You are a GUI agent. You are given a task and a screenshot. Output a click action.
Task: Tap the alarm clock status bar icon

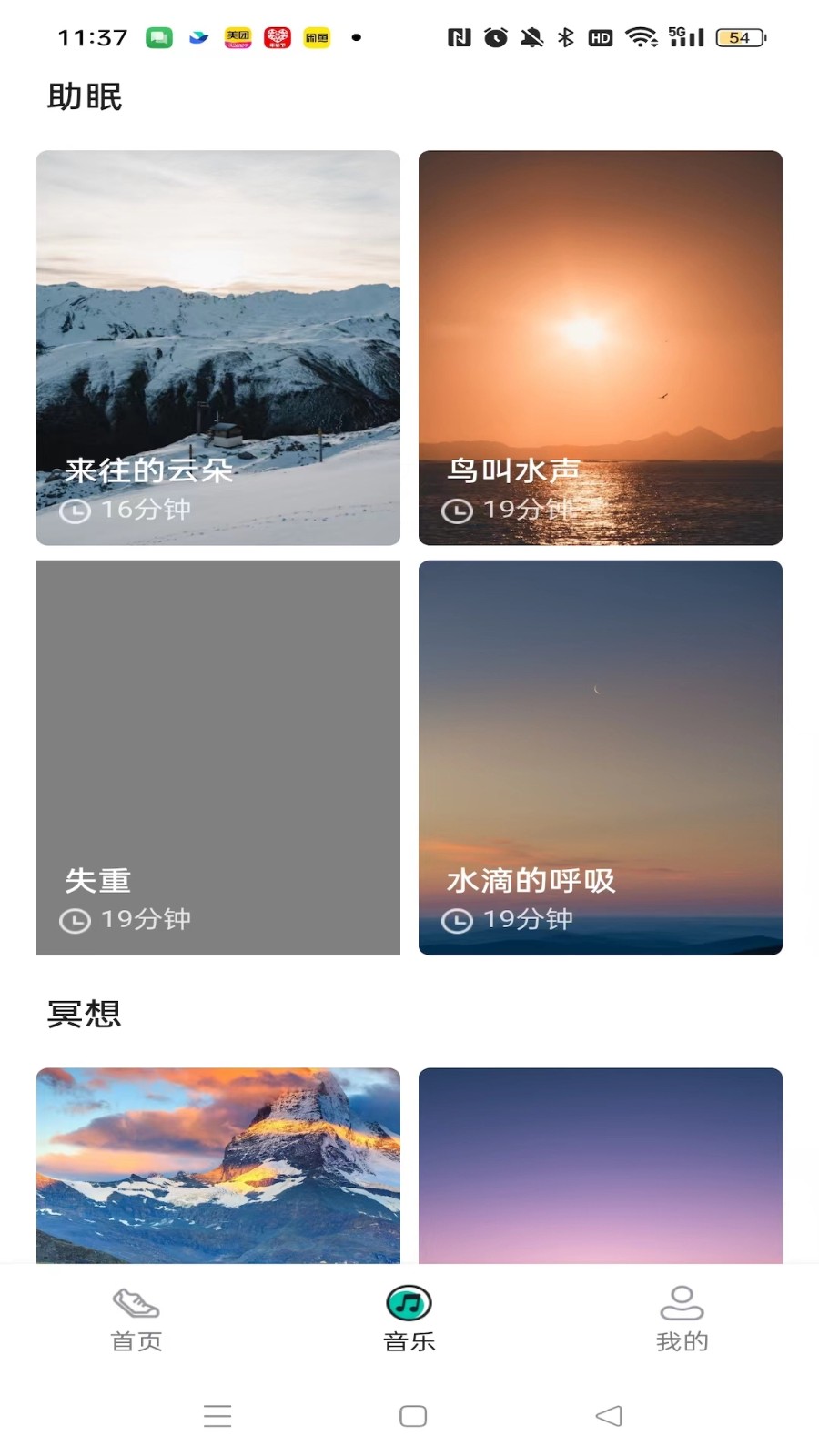[494, 37]
